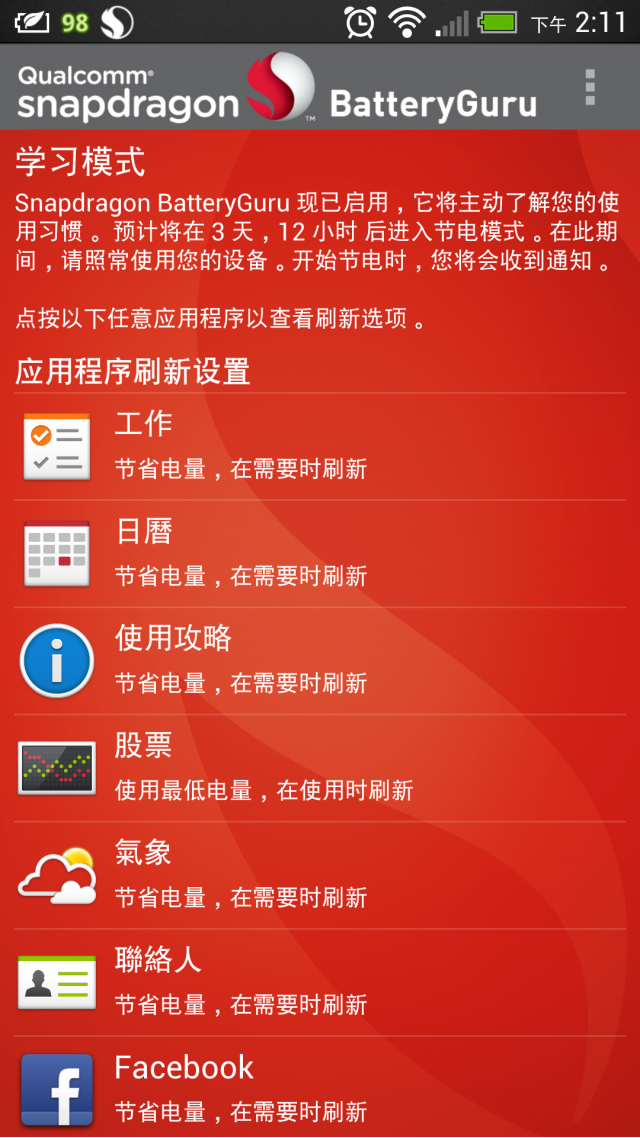
Task: Open the overflow menu in the app bar
Action: click(590, 88)
